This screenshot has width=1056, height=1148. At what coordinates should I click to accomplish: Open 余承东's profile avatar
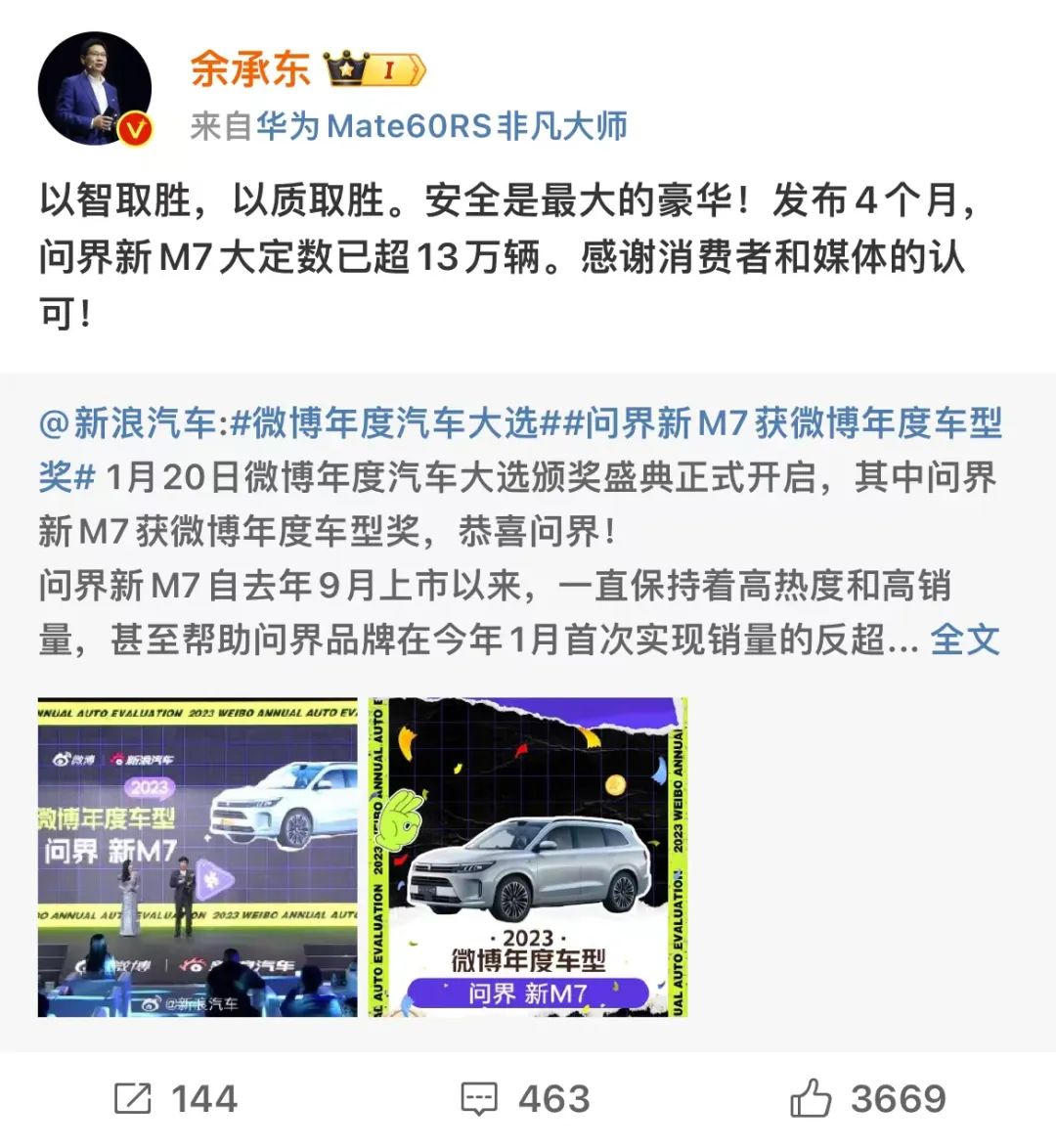95,89
